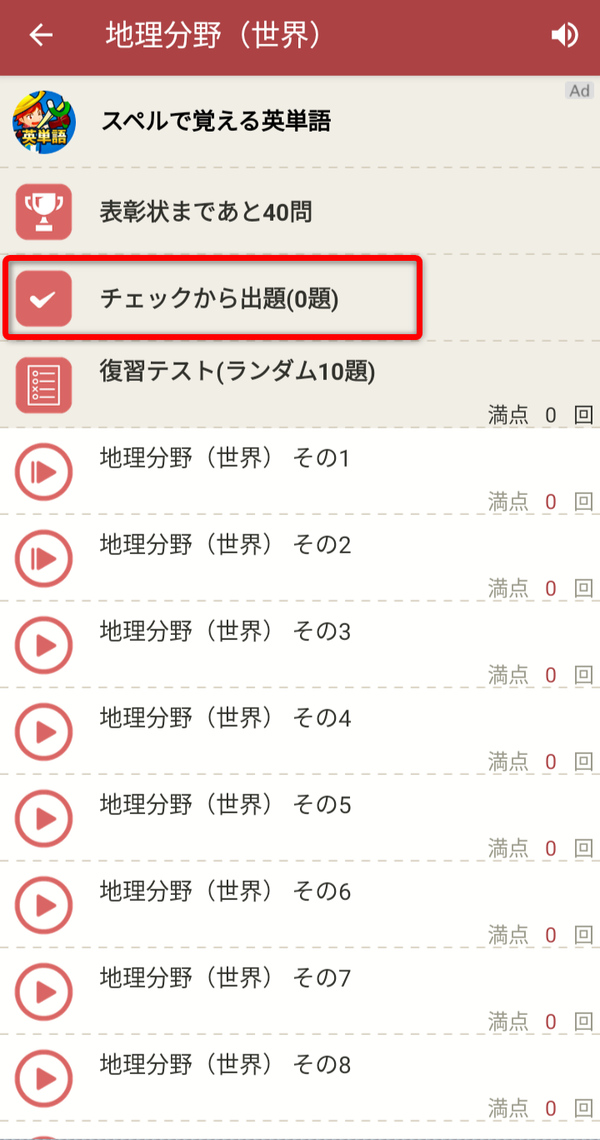Open 地理分野（世界） その4
Viewport: 600px width, 1140px height.
point(300,731)
